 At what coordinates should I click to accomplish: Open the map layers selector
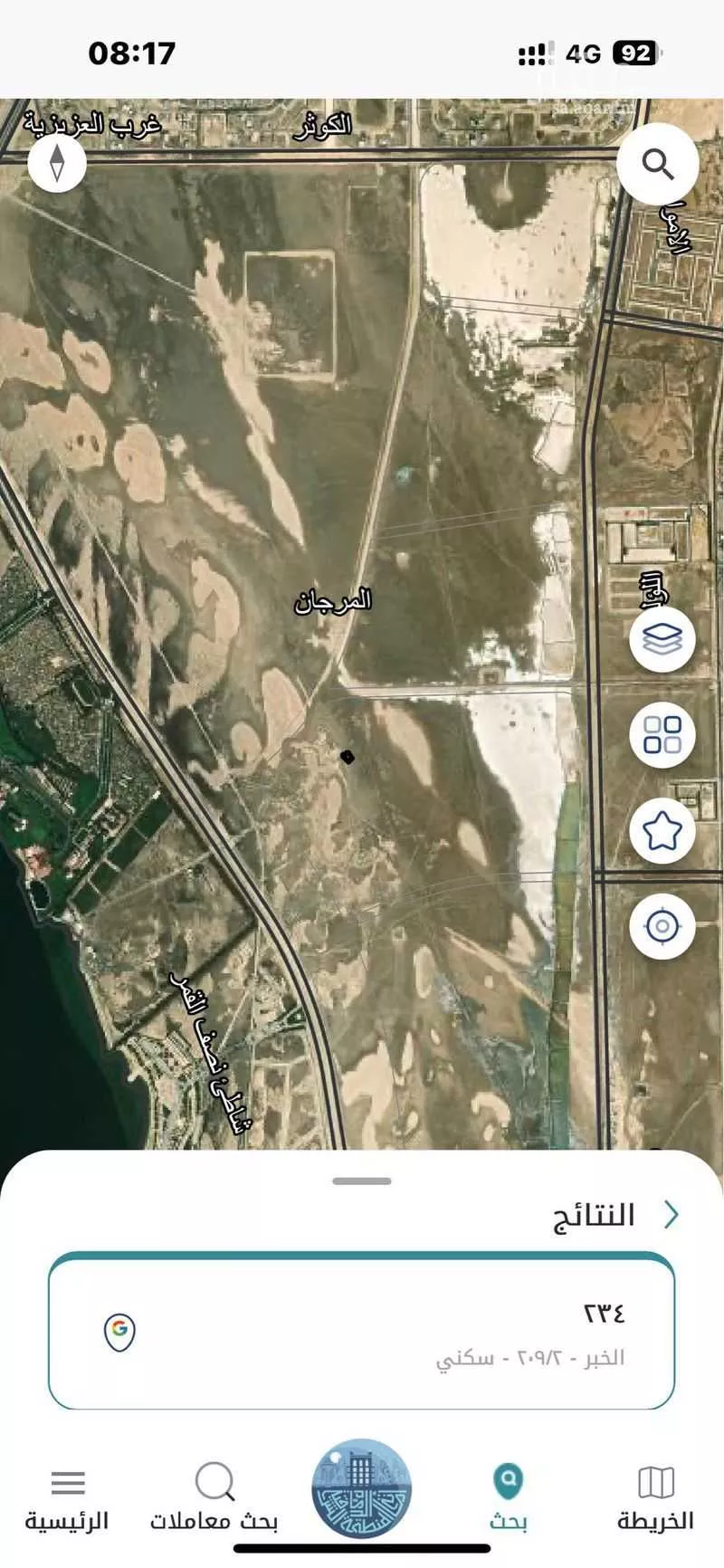click(662, 639)
